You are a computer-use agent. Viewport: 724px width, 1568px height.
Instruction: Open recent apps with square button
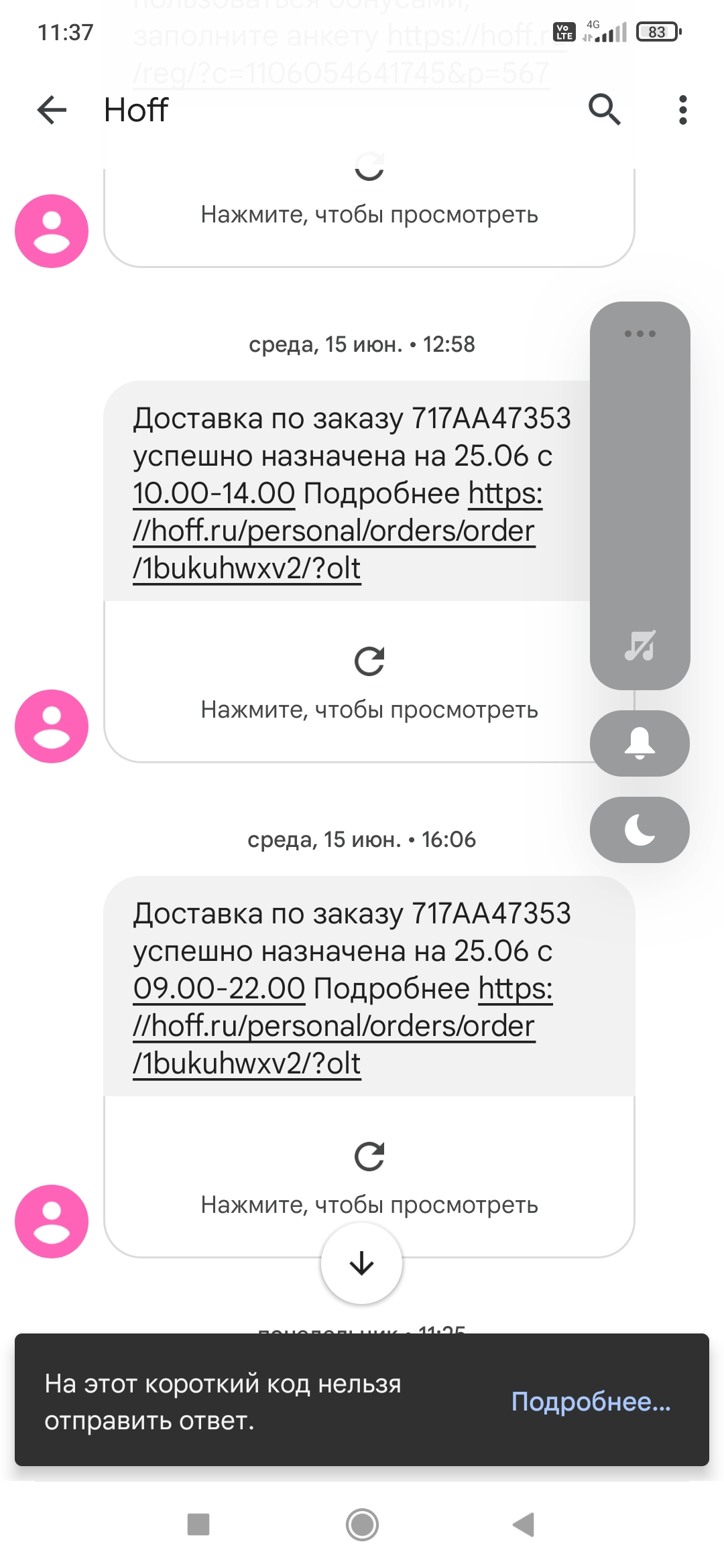coord(198,1524)
